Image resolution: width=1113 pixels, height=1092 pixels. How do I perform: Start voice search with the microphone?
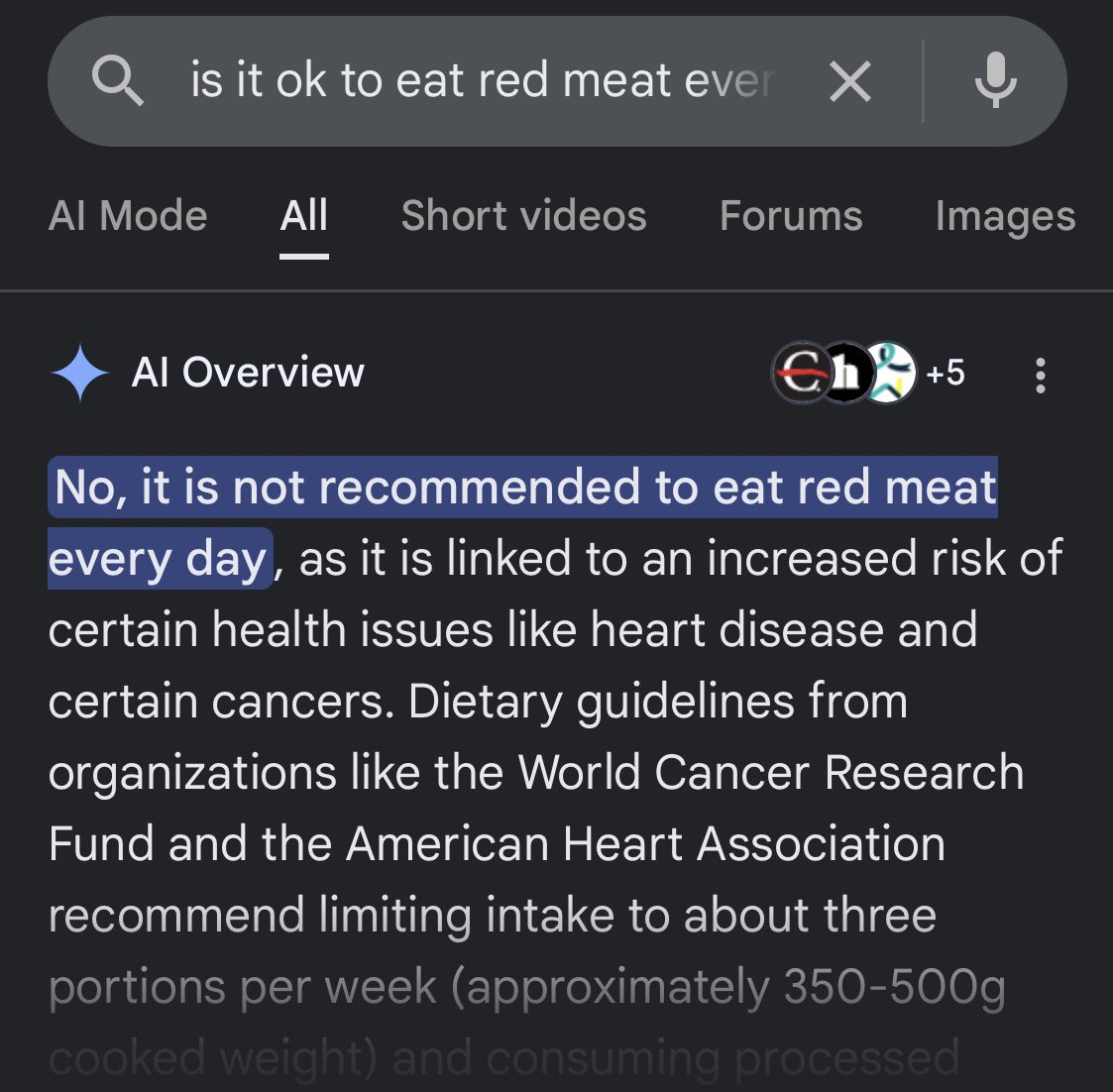click(x=995, y=81)
